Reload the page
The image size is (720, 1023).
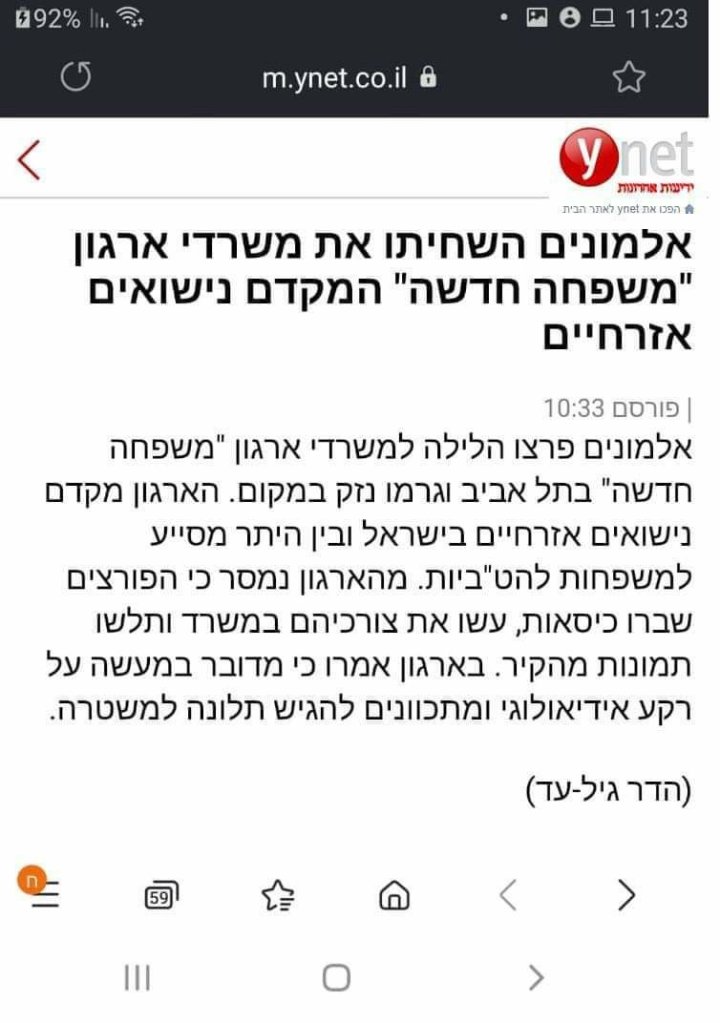(77, 77)
